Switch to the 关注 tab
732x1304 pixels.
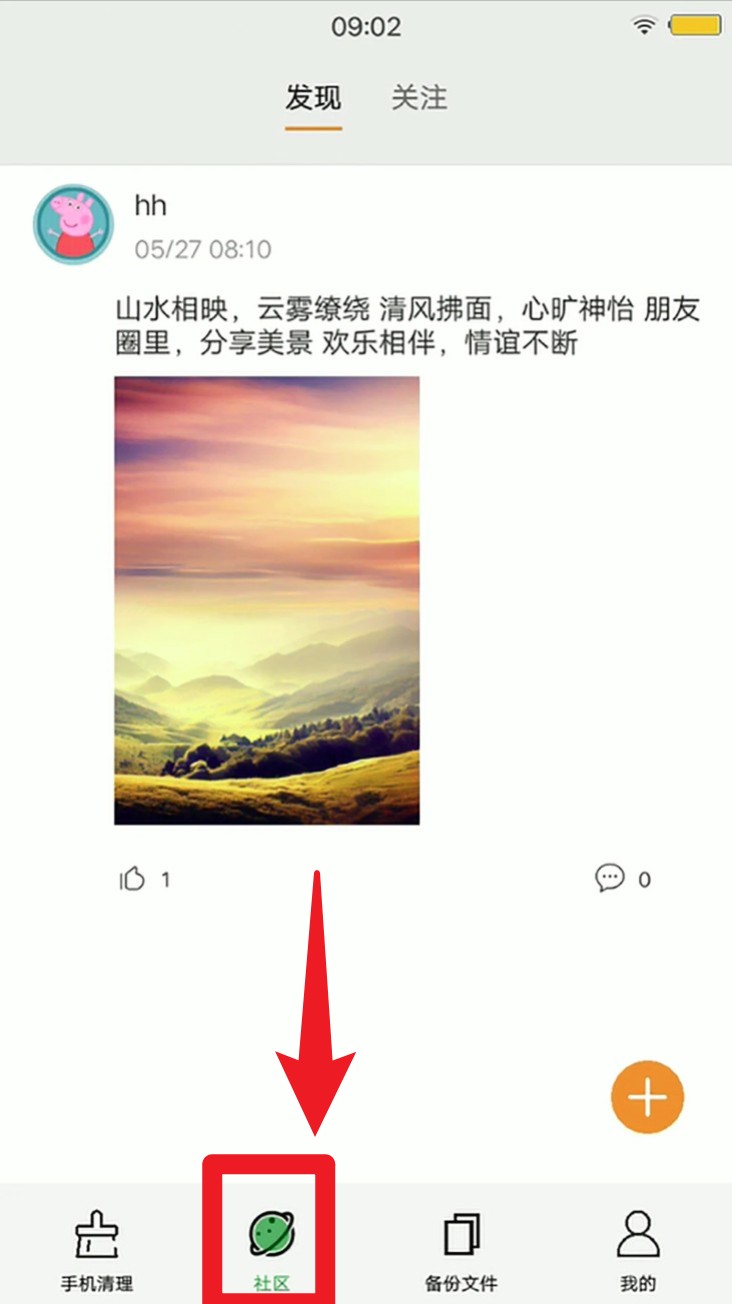coord(419,98)
